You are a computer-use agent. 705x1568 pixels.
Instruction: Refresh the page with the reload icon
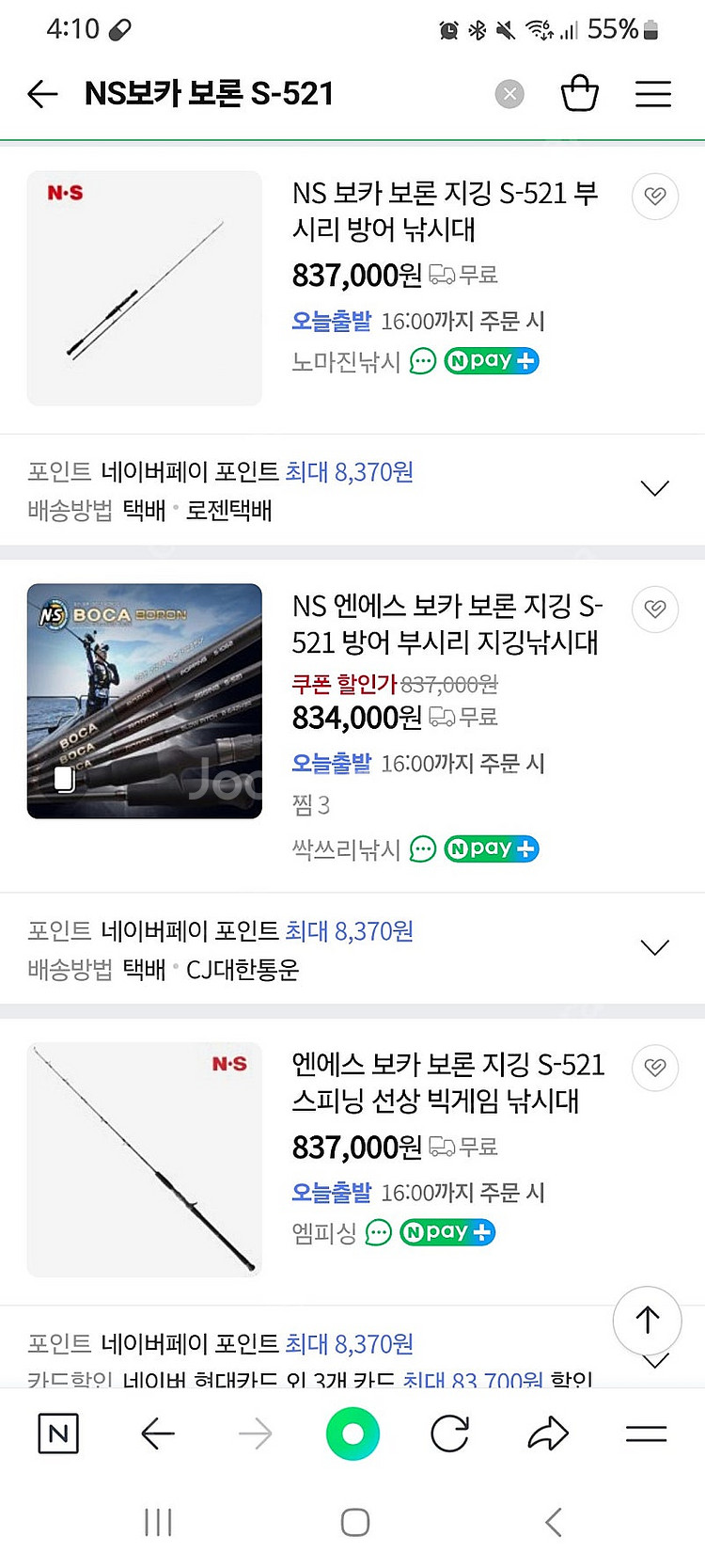point(449,1433)
